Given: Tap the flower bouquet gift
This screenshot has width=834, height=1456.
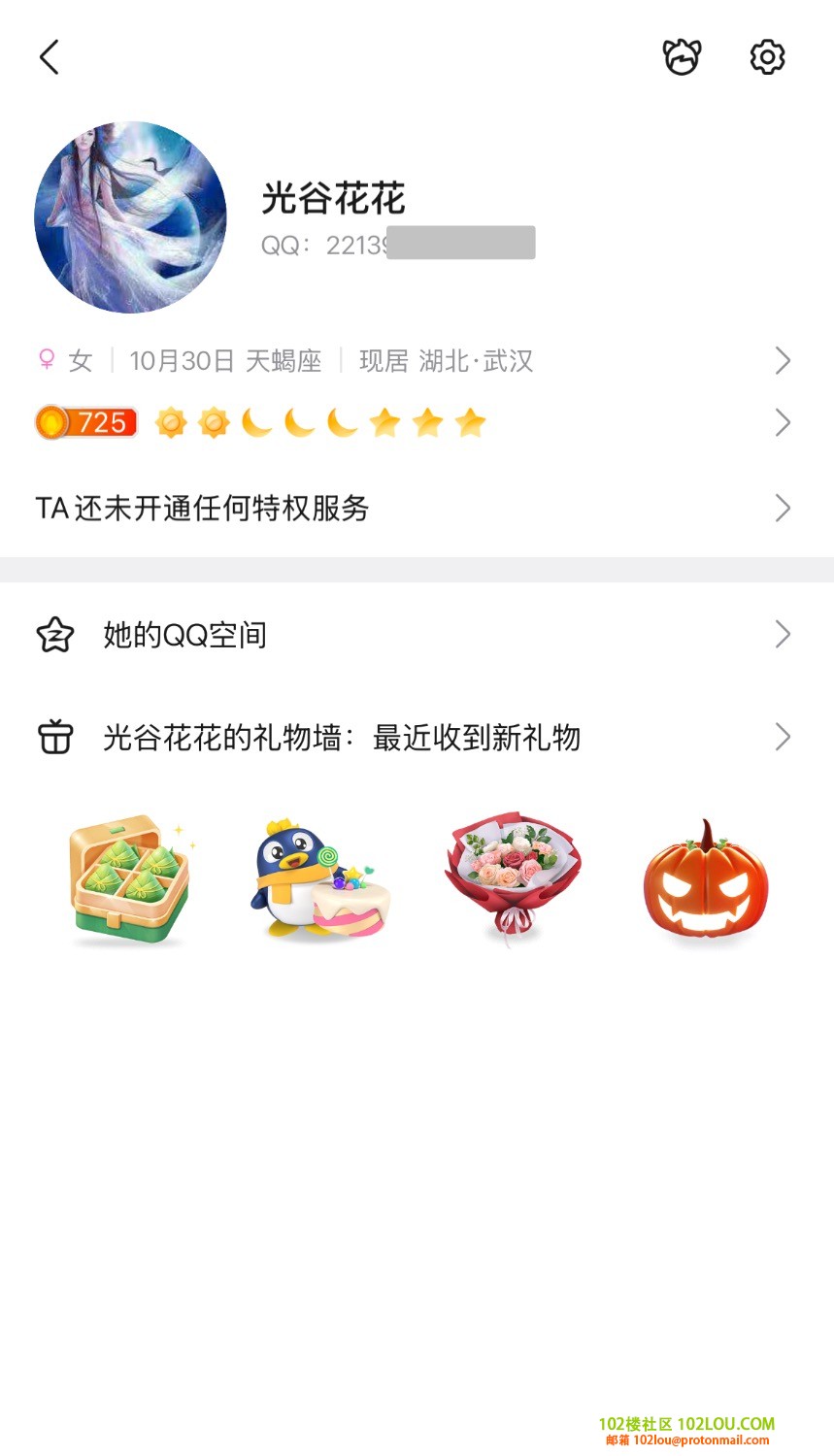Looking at the screenshot, I should [x=513, y=877].
